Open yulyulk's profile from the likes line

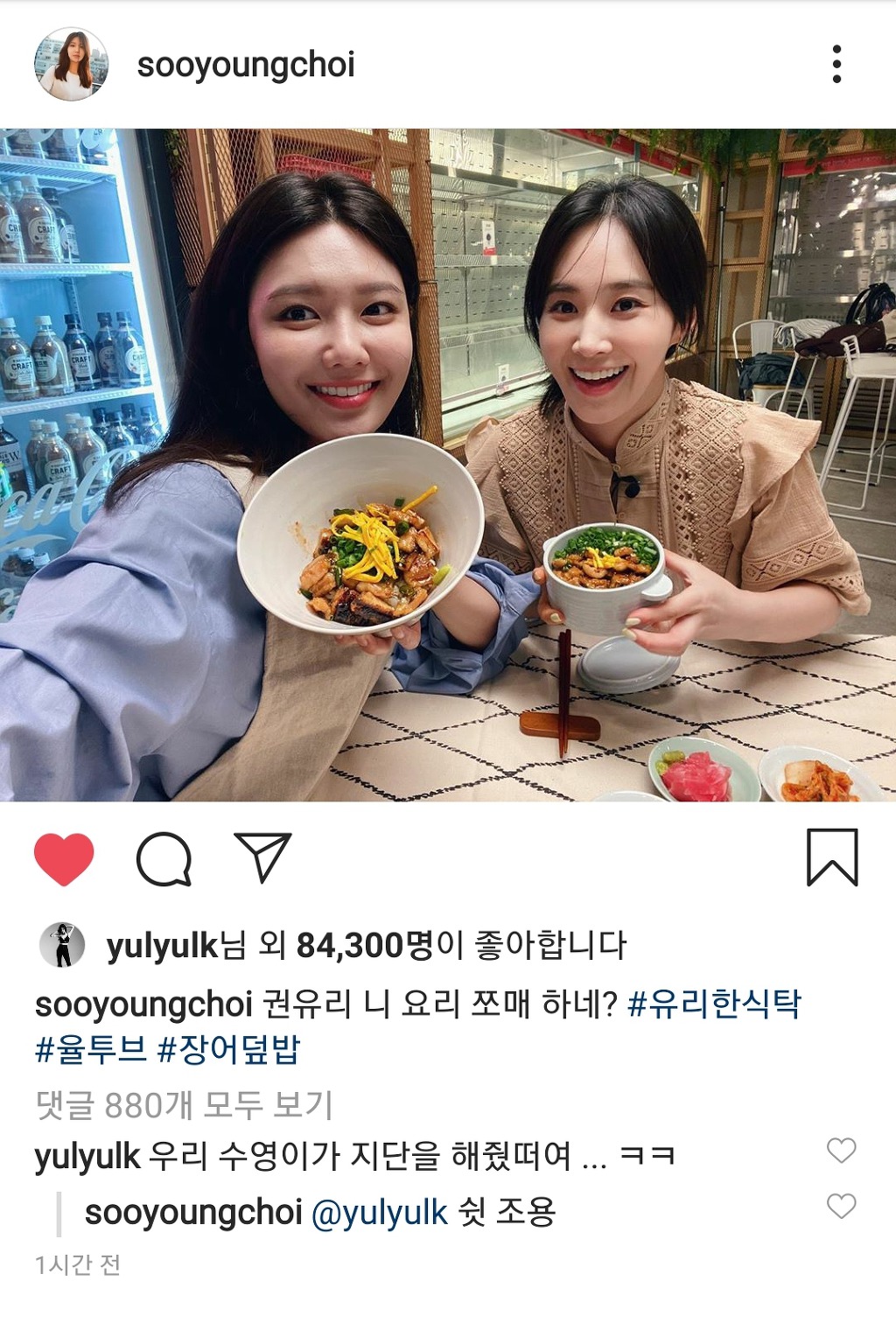pyautogui.click(x=162, y=946)
